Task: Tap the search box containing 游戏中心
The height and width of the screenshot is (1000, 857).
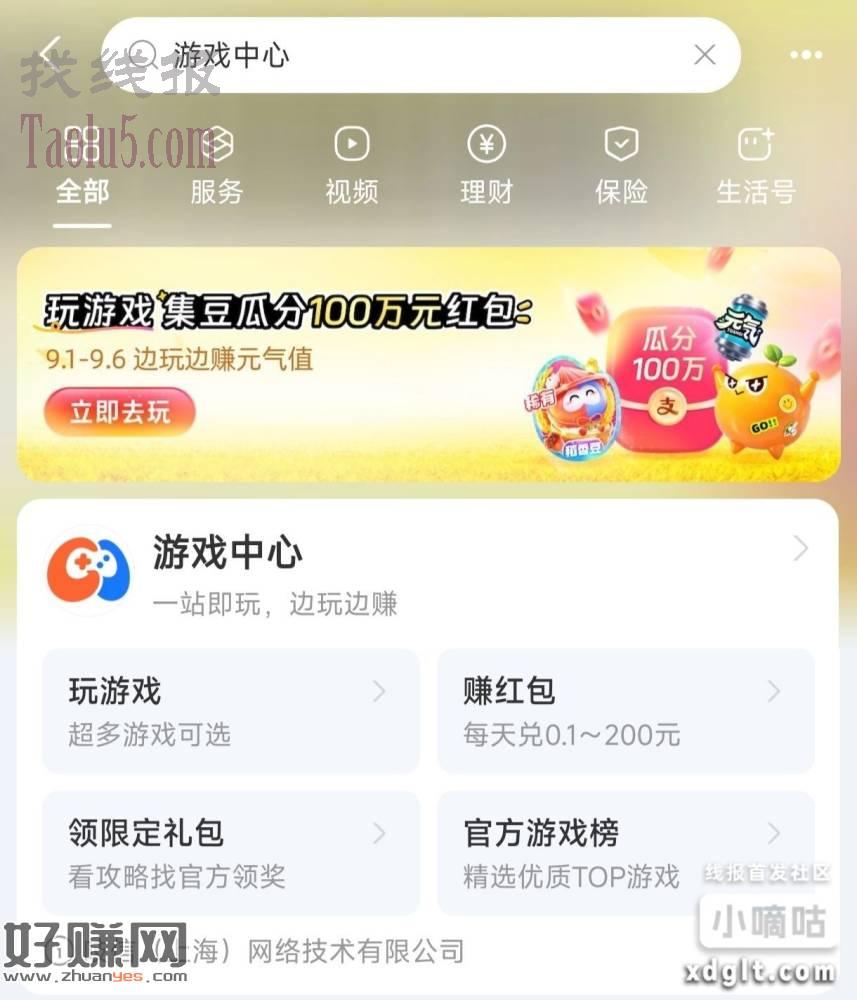Action: pyautogui.click(x=400, y=55)
